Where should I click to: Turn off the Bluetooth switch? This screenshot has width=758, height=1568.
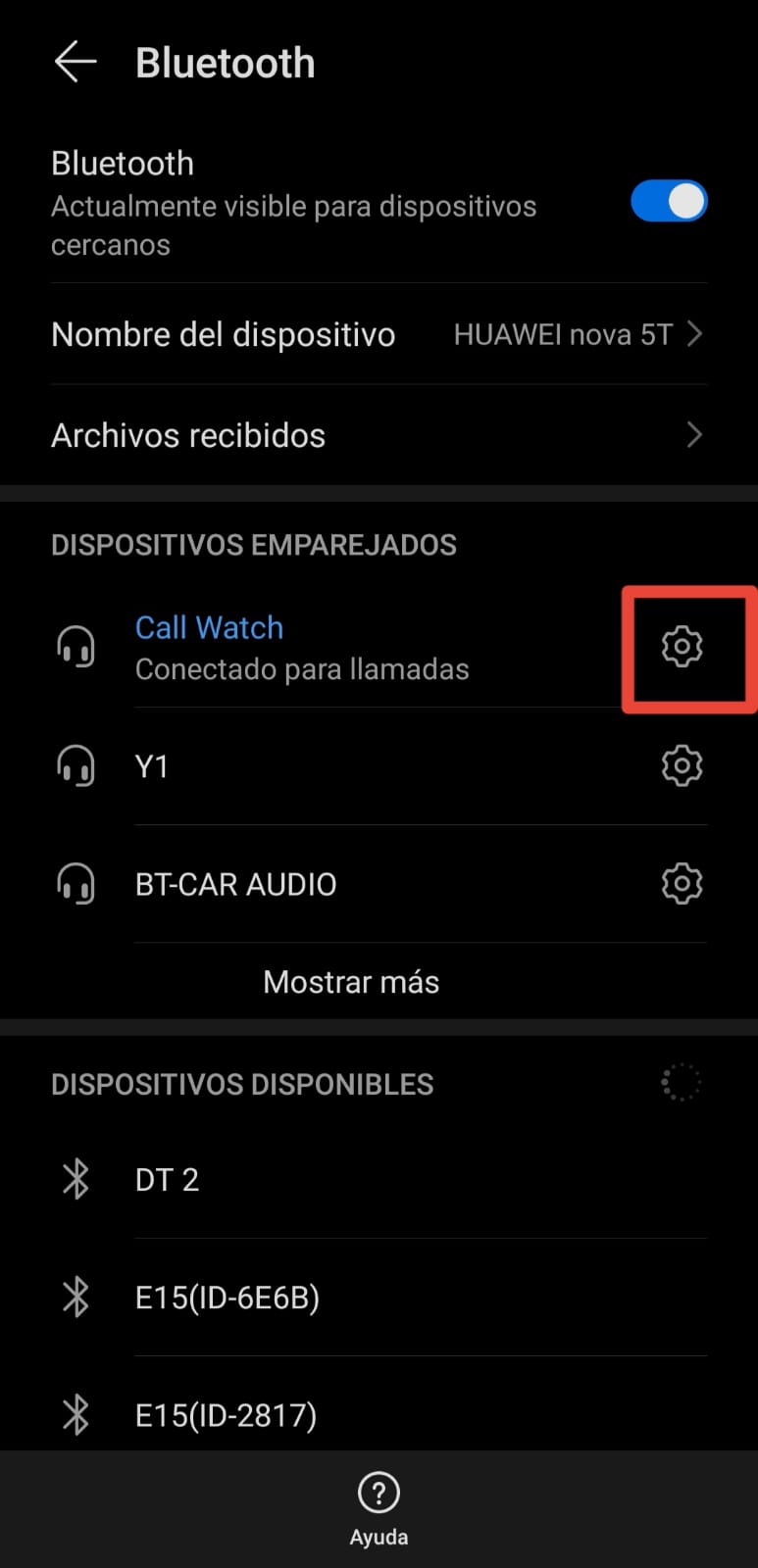click(x=669, y=202)
